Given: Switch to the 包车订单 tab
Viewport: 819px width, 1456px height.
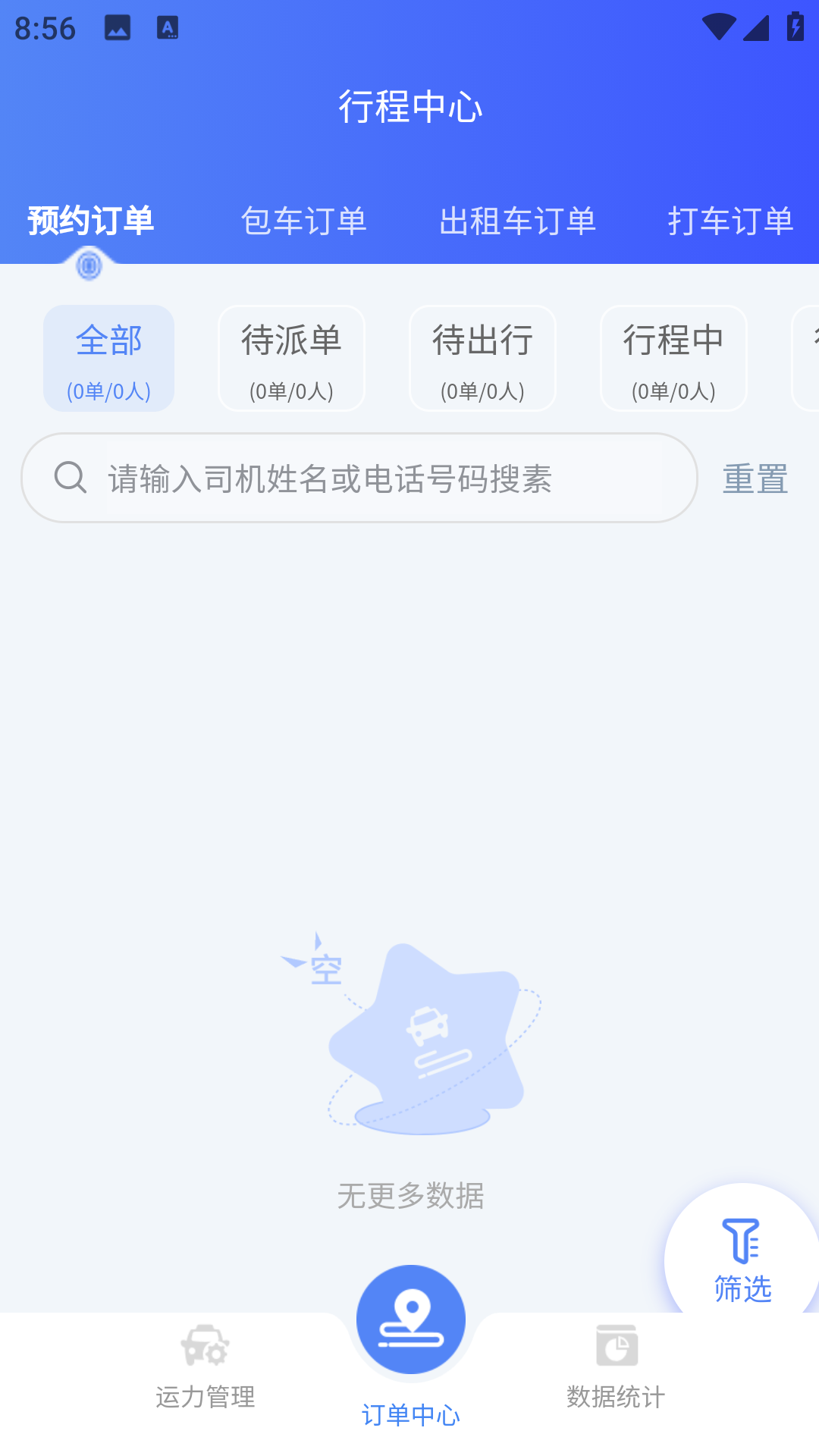Looking at the screenshot, I should pyautogui.click(x=306, y=222).
